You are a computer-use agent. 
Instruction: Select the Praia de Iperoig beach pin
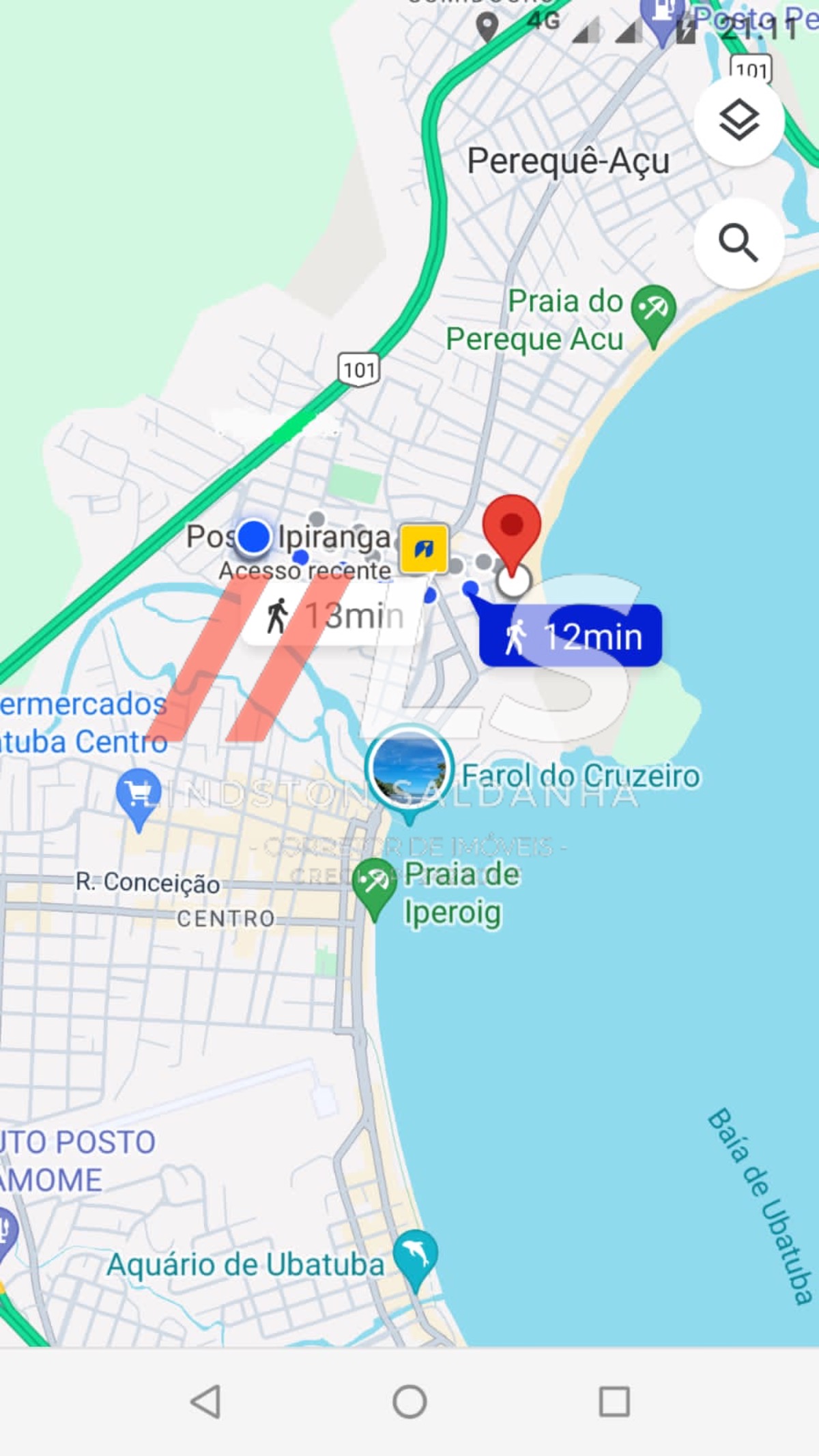[374, 888]
